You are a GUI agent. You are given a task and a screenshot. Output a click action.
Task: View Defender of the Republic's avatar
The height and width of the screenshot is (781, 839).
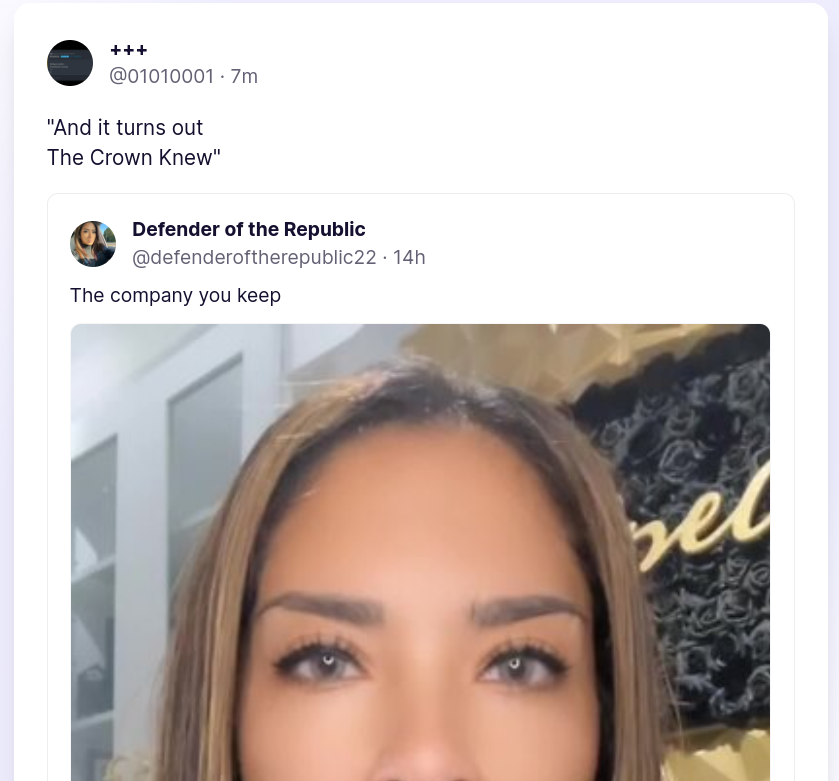pos(93,244)
